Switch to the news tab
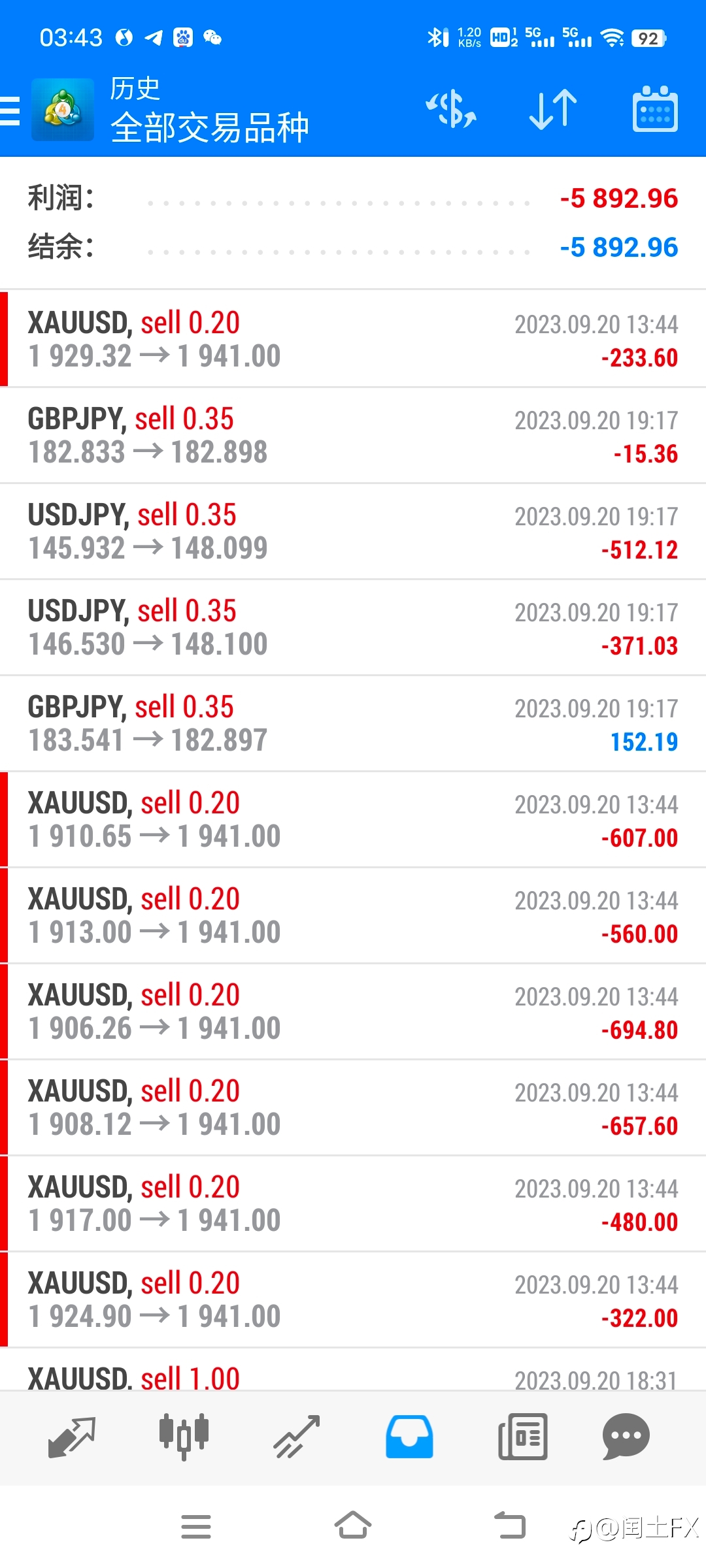 click(522, 1437)
